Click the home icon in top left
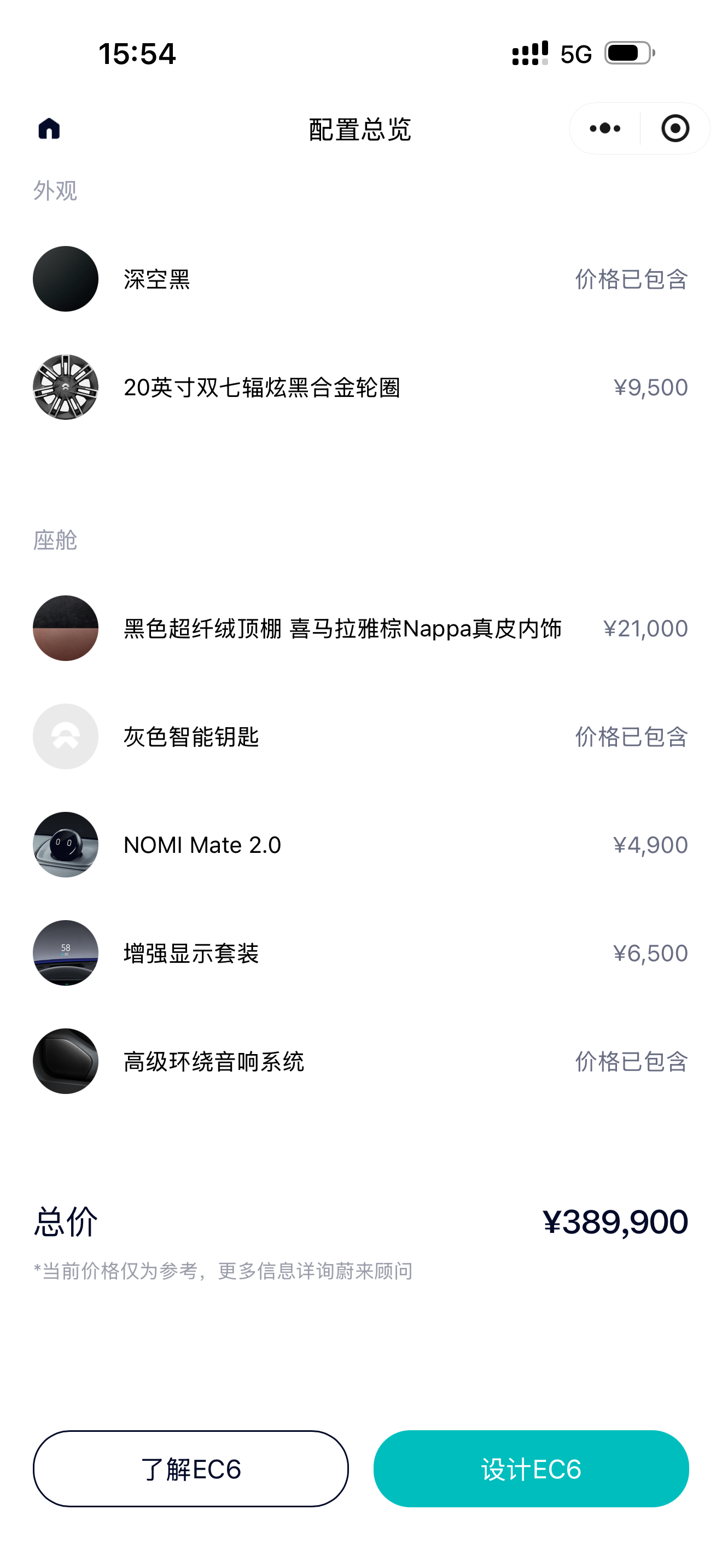The width and height of the screenshot is (722, 1568). (50, 128)
